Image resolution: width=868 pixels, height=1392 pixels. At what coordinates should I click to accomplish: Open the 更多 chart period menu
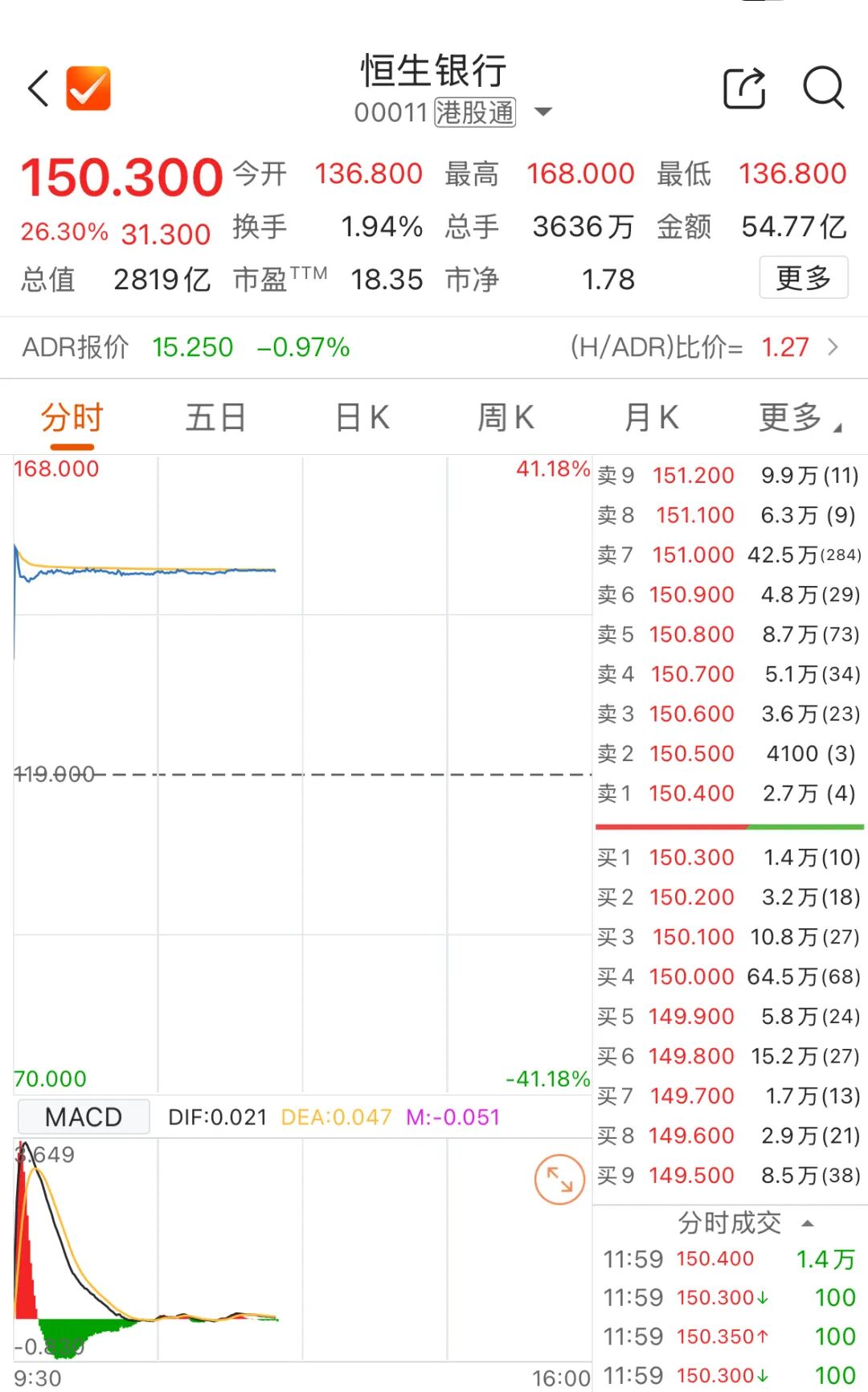coord(798,418)
